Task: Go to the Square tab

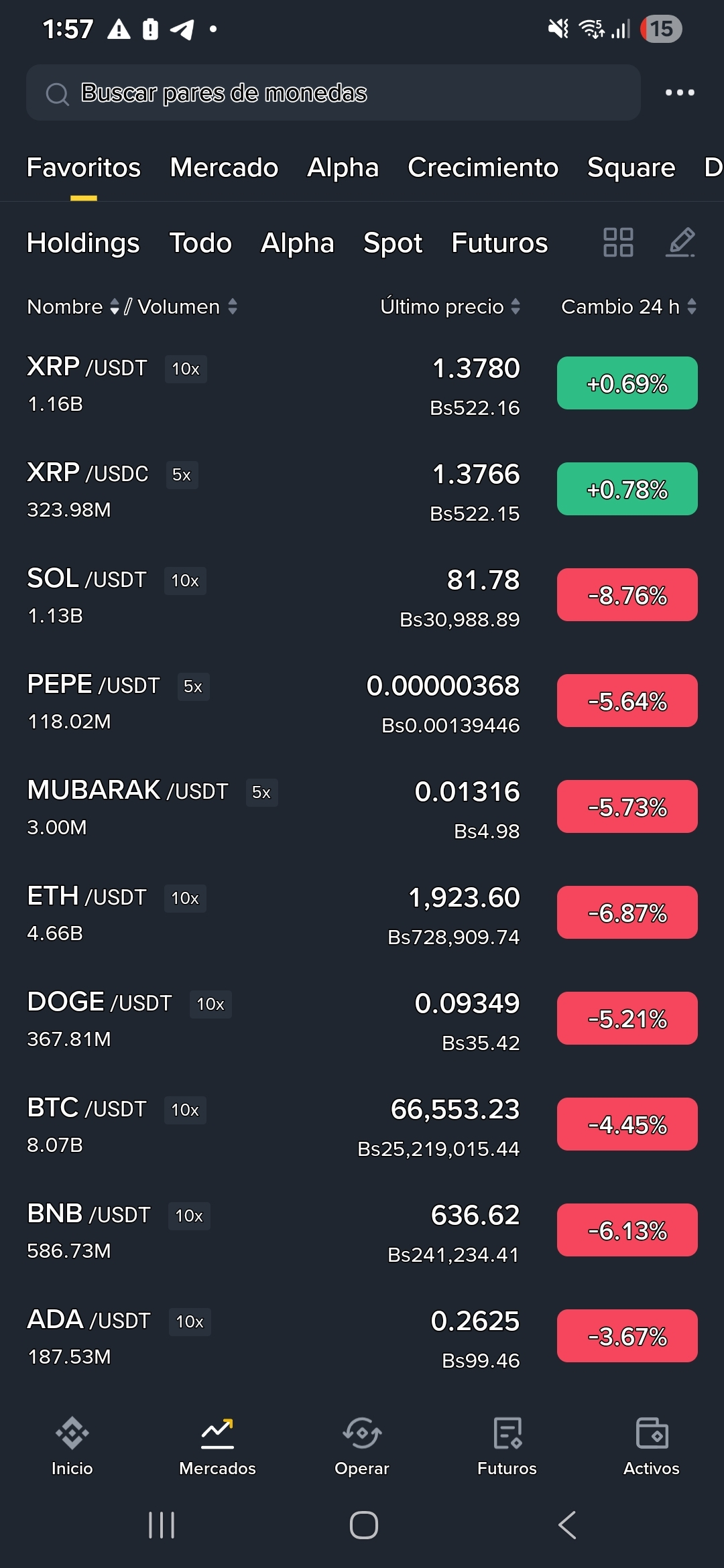Action: coord(631,168)
